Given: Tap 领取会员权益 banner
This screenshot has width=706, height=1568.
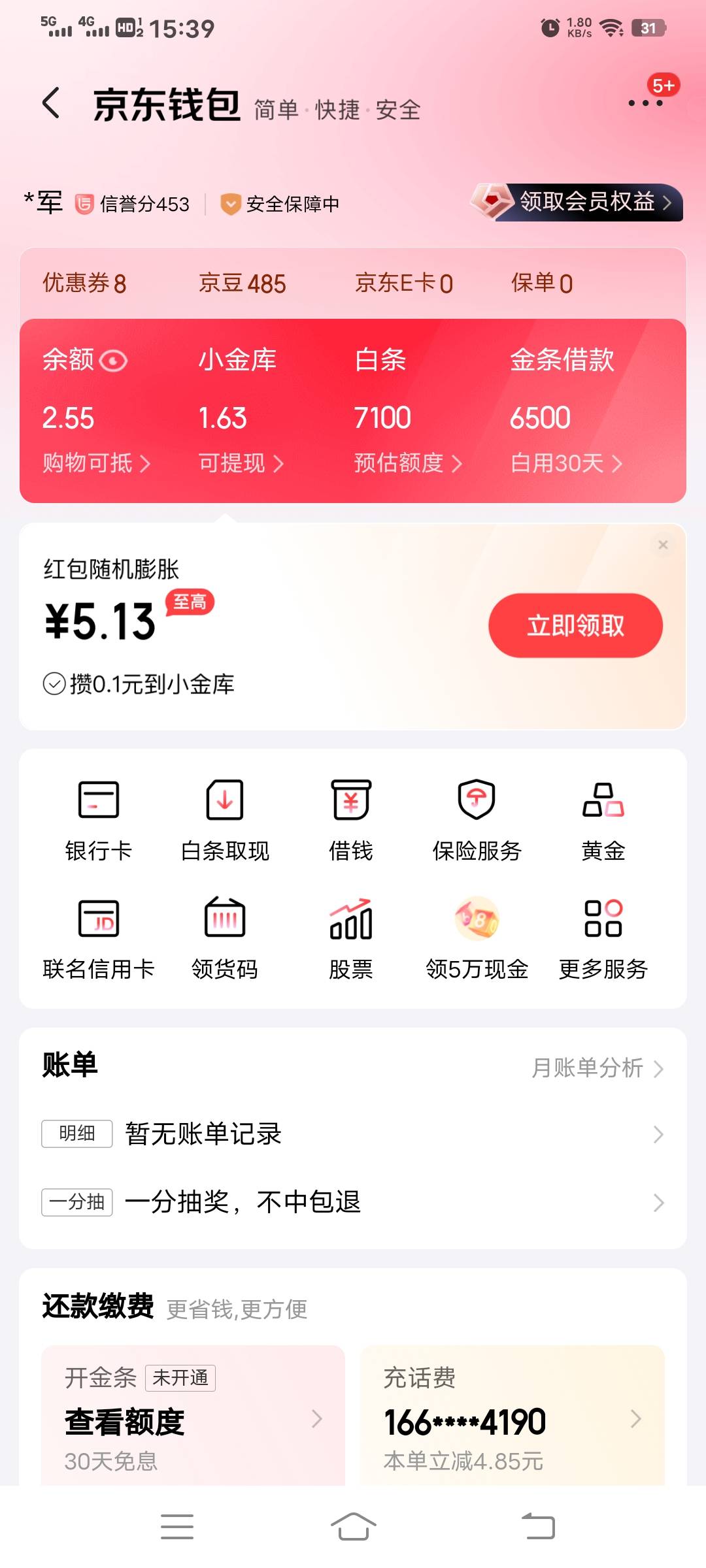Looking at the screenshot, I should tap(577, 203).
